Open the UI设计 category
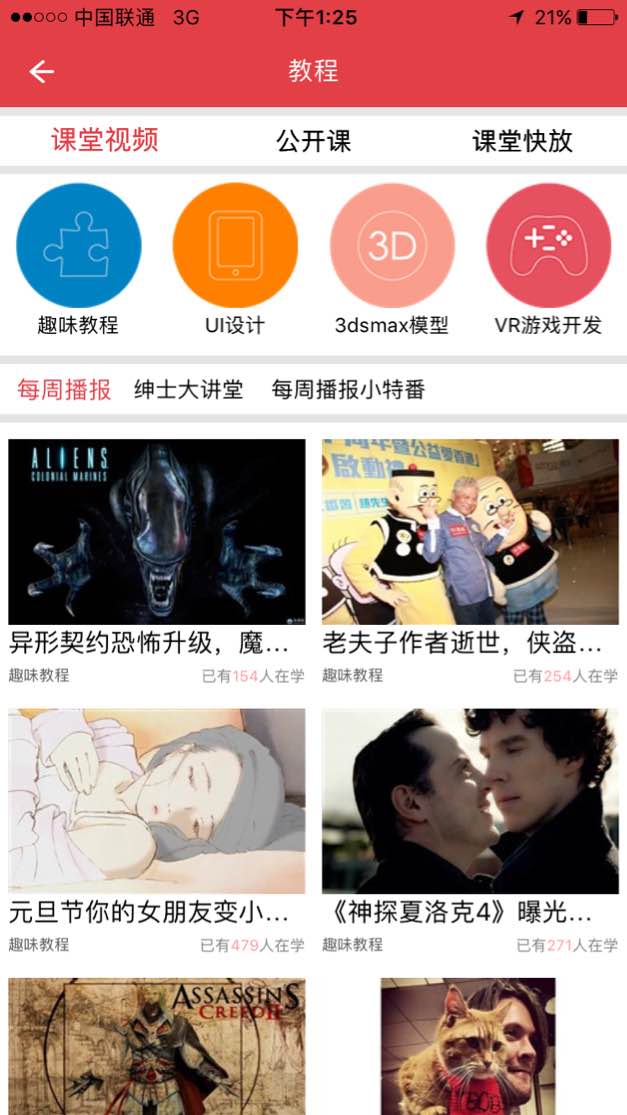Image resolution: width=627 pixels, height=1115 pixels. tap(235, 246)
